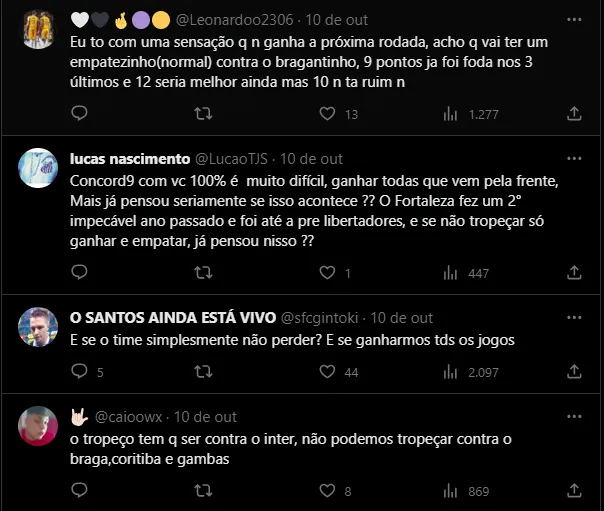The width and height of the screenshot is (604, 511).
Task: Open the 10 de out timestamp on LucaoTJS tweet
Action: (311, 159)
